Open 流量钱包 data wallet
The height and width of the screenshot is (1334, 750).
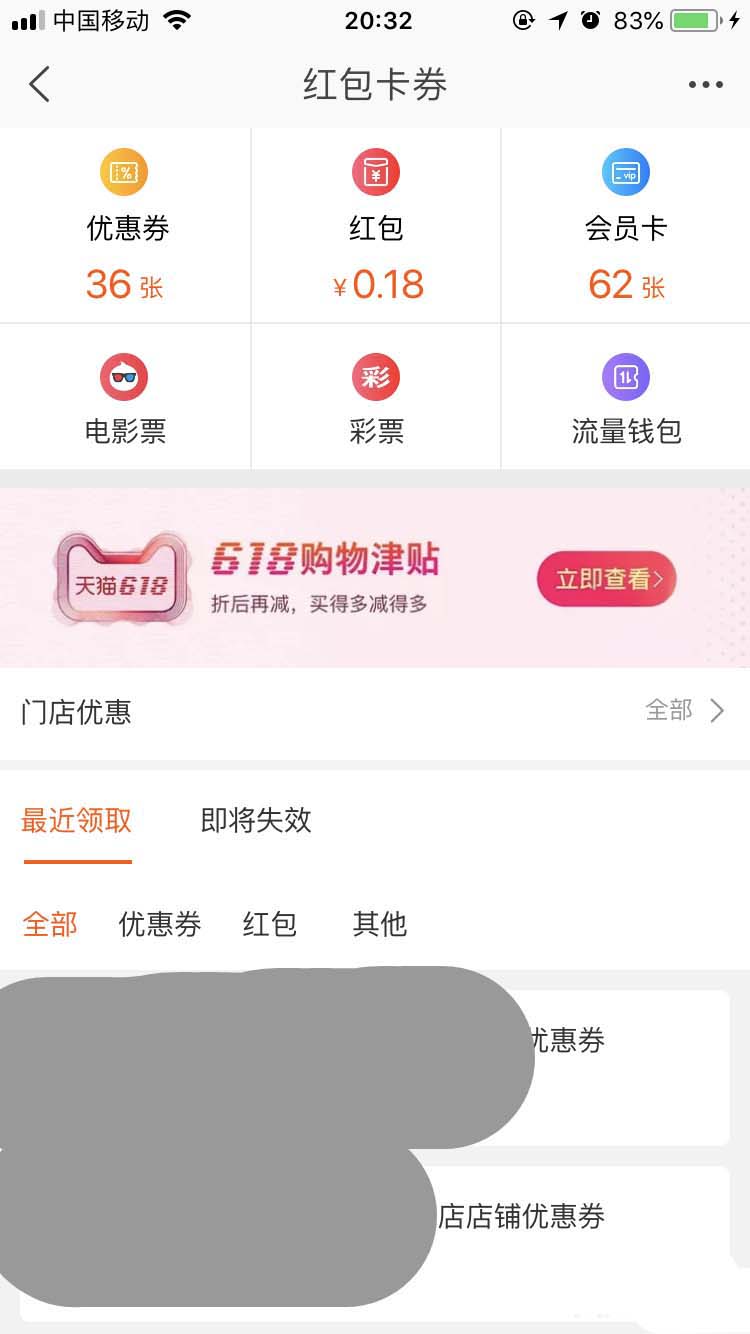tap(626, 398)
